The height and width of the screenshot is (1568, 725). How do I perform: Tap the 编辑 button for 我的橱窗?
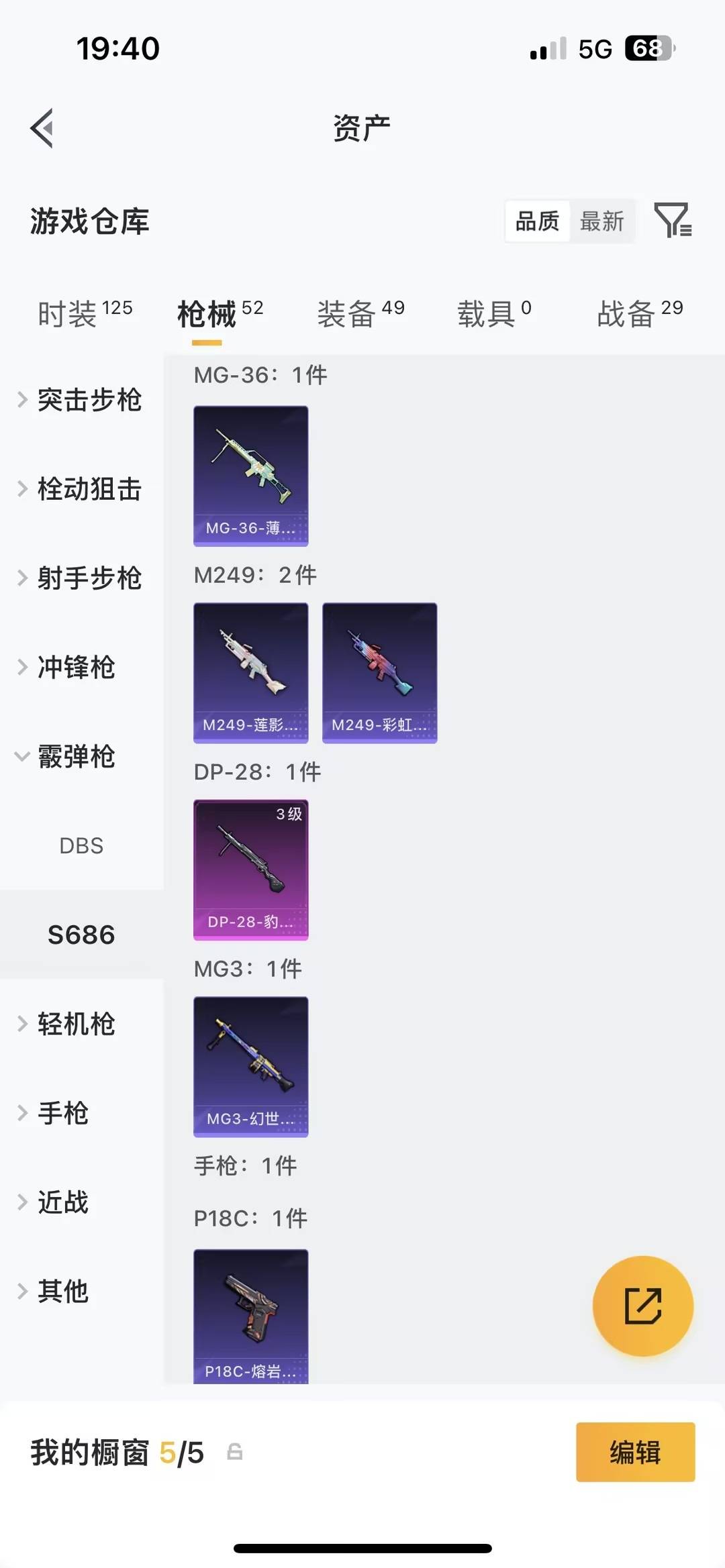pyautogui.click(x=635, y=1452)
